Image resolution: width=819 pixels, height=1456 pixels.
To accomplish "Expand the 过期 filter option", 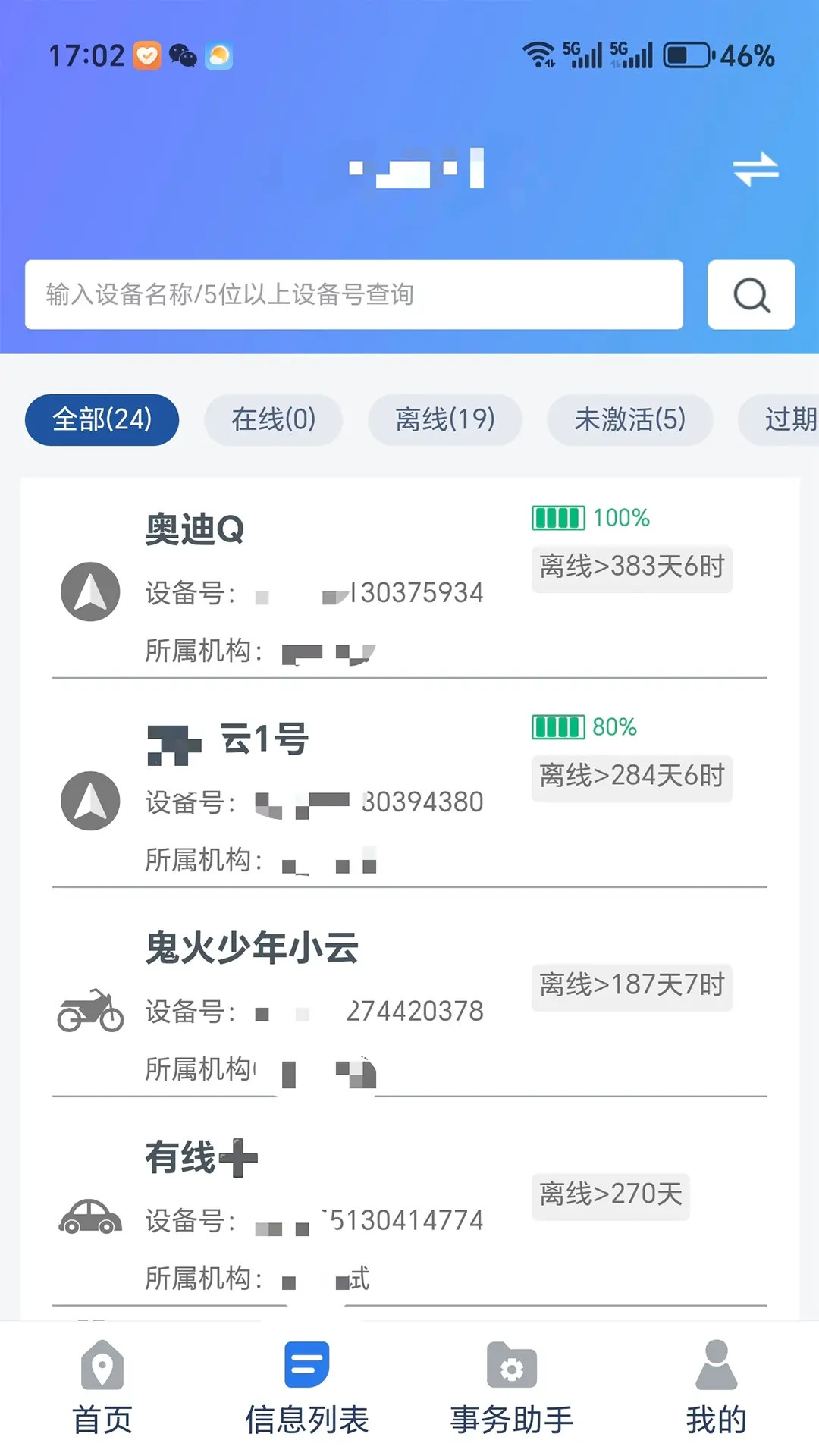I will 789,420.
